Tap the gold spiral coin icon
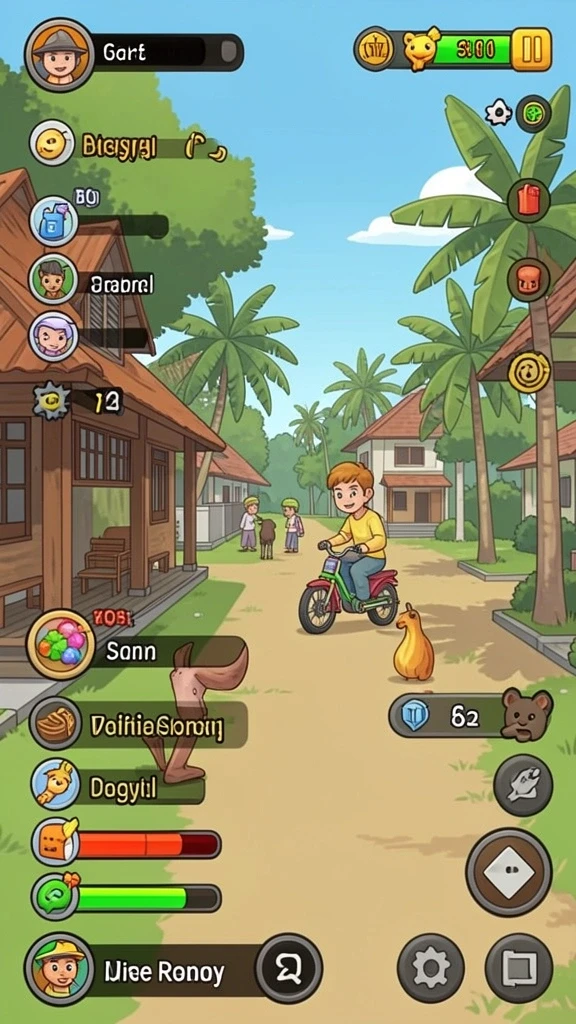This screenshot has width=576, height=1024. (528, 372)
